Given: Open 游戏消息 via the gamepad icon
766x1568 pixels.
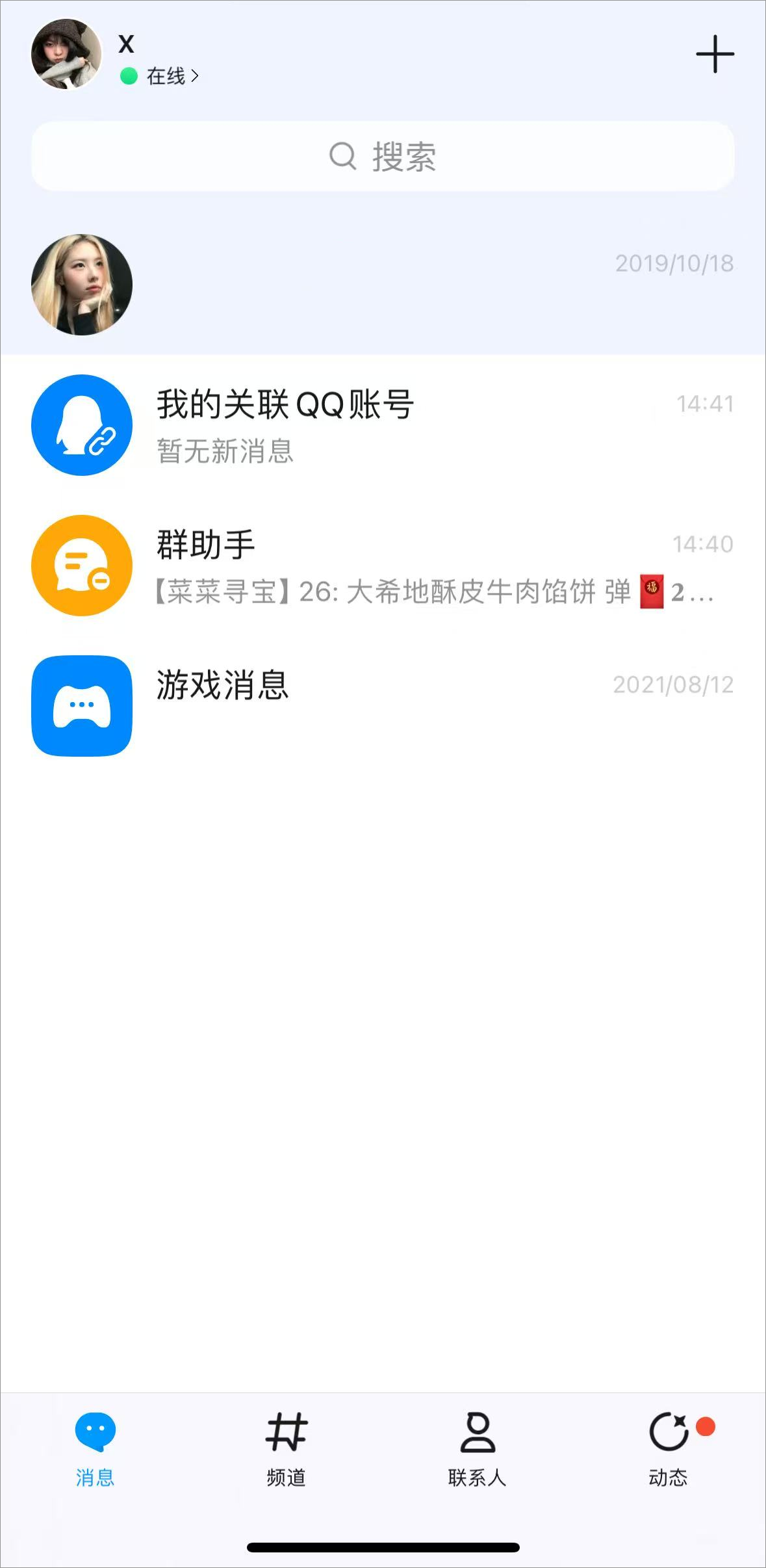Looking at the screenshot, I should tap(81, 707).
